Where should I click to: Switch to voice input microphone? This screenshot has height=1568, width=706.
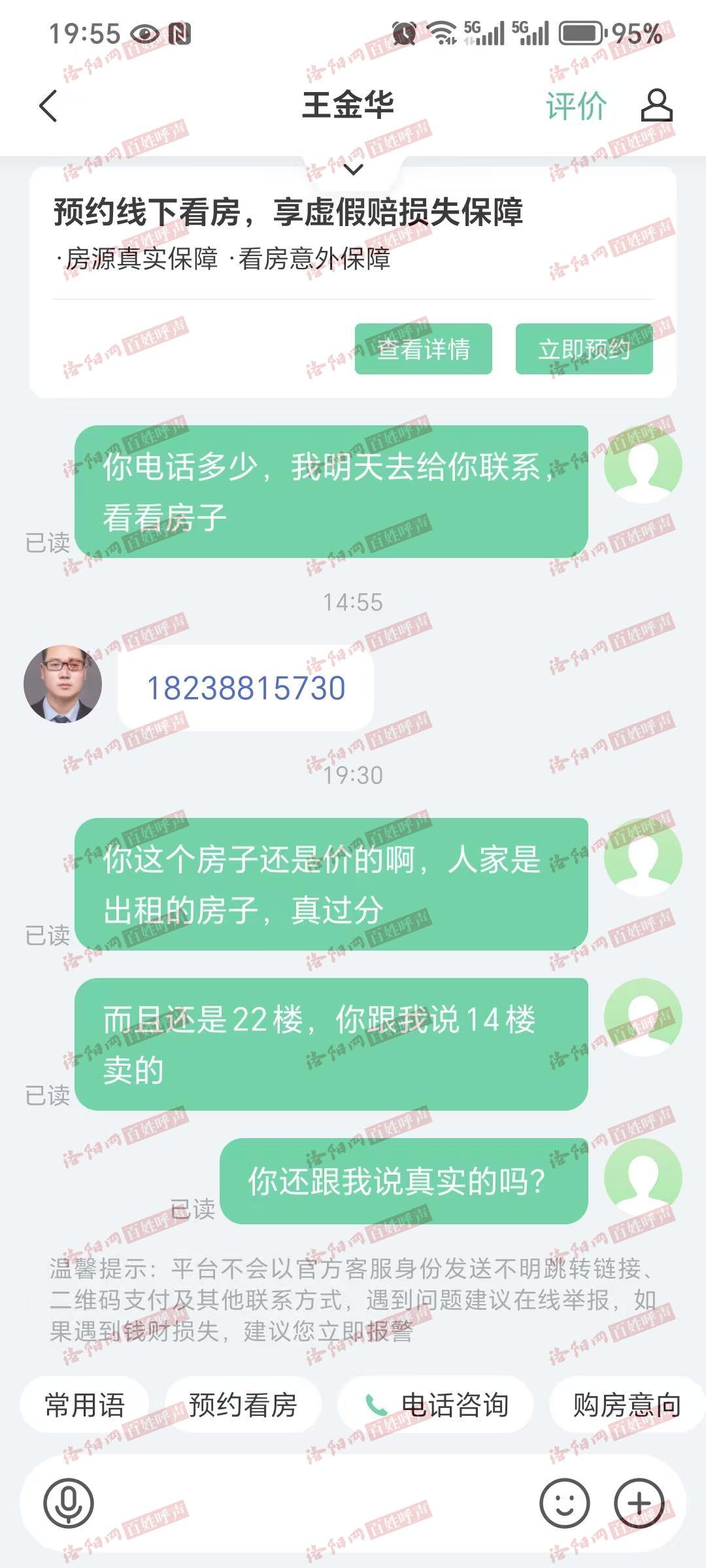69,1503
